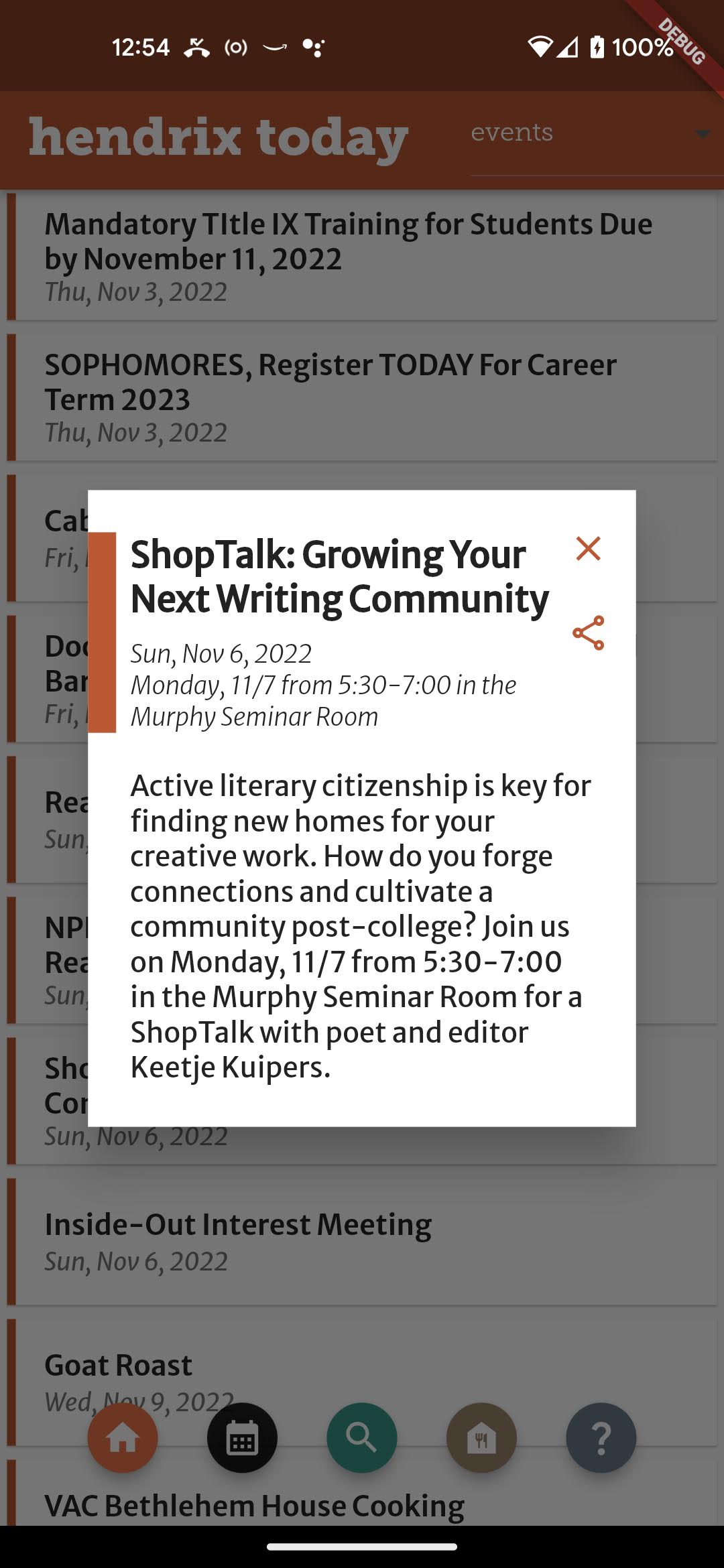
Task: Share the ShopTalk event
Action: pos(588,633)
